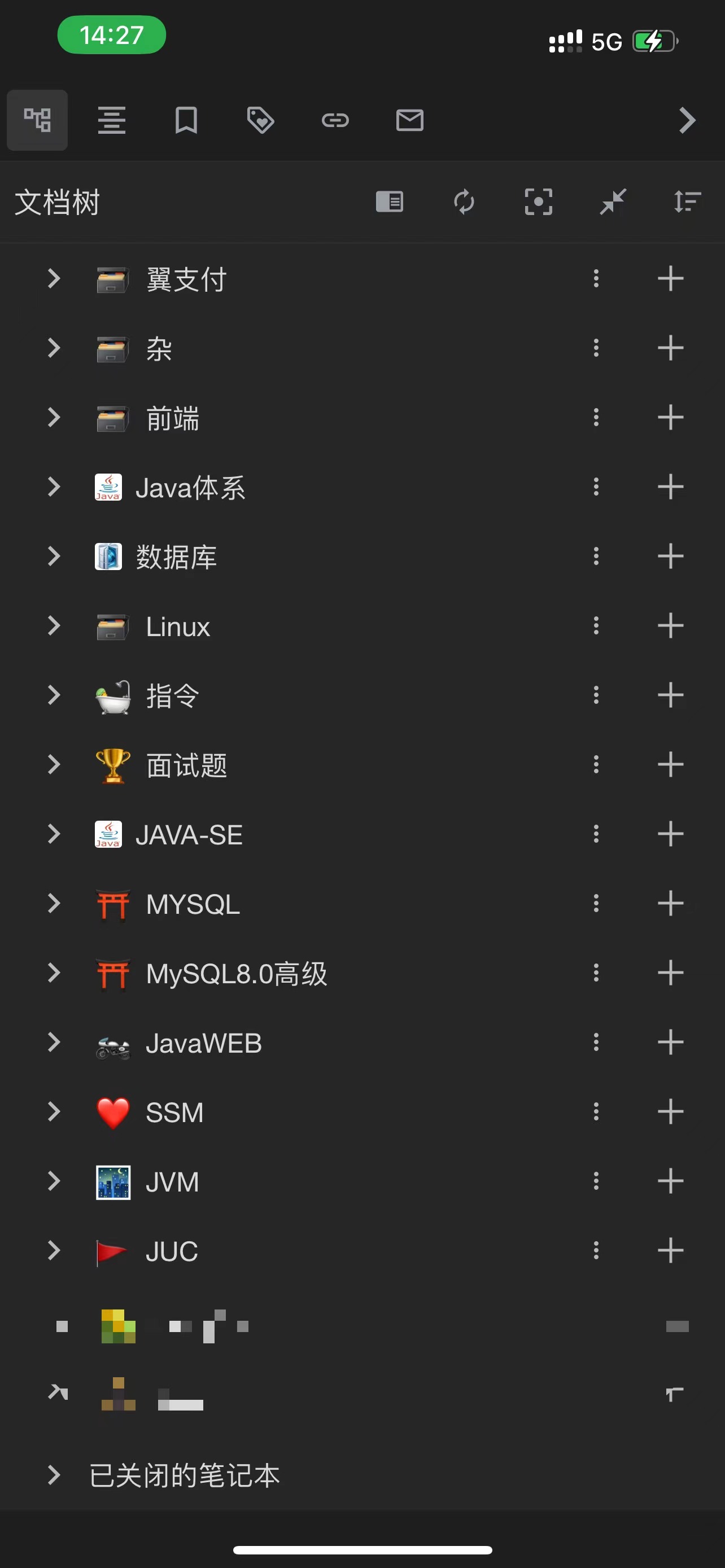Tap the right arrow in the top toolbar
Image resolution: width=725 pixels, height=1568 pixels.
coord(687,120)
